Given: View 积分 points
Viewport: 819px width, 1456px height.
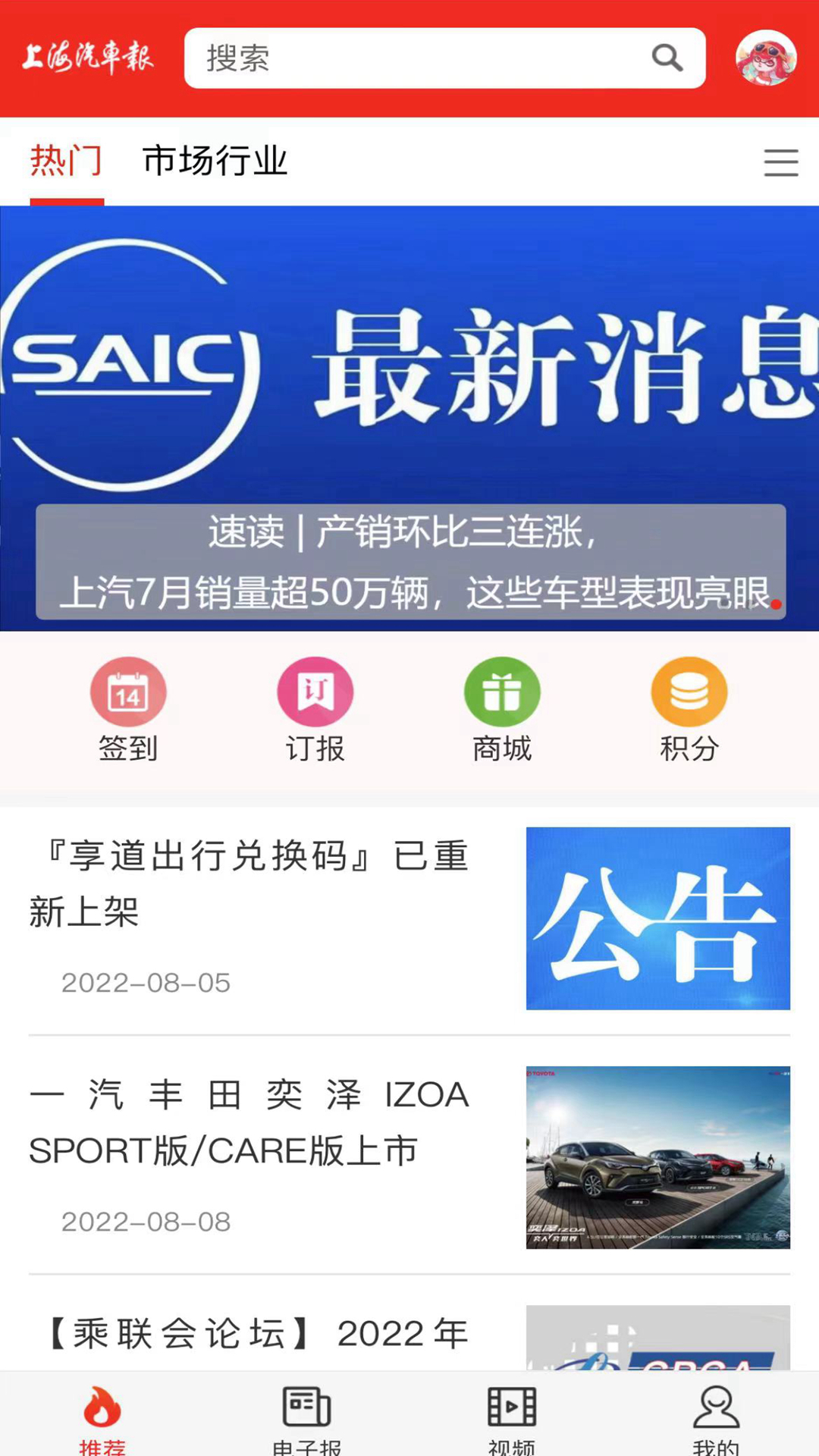Looking at the screenshot, I should coord(689,709).
